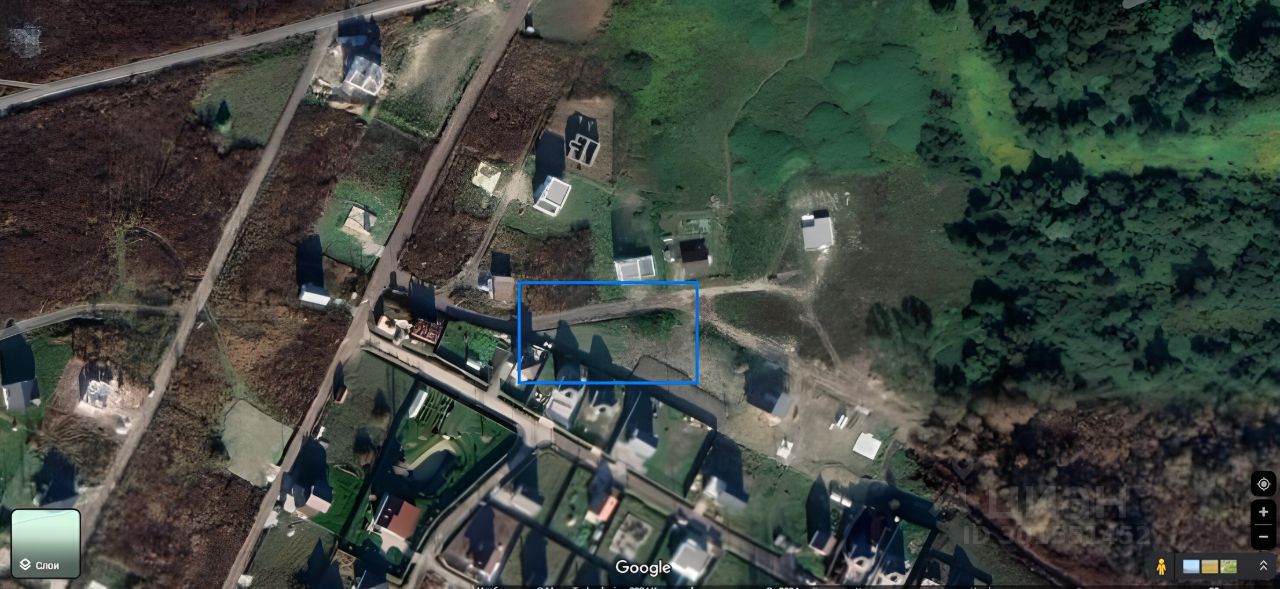This screenshot has width=1280, height=589.
Task: Expand the imagery strip with double chevron
Action: [1263, 566]
